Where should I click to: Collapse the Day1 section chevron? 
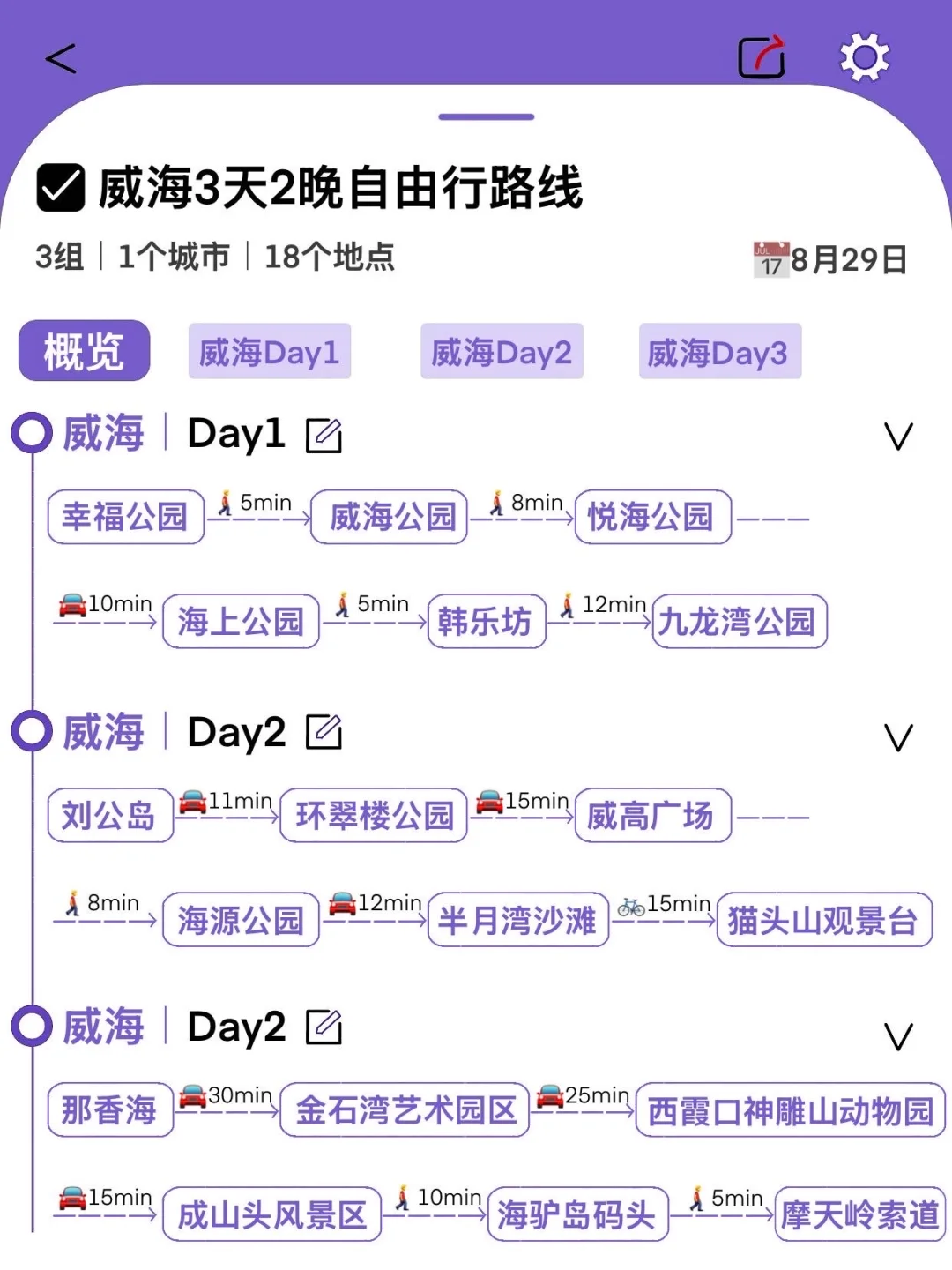[898, 434]
